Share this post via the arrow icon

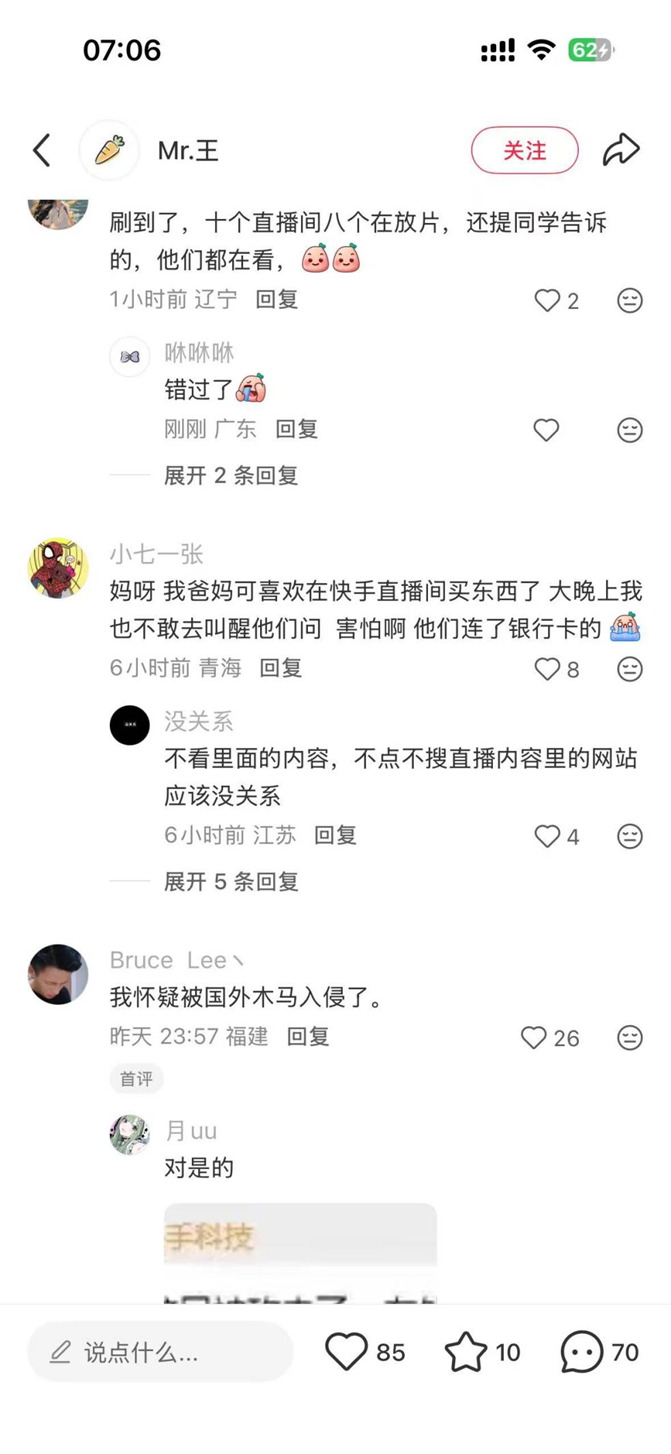[x=620, y=151]
